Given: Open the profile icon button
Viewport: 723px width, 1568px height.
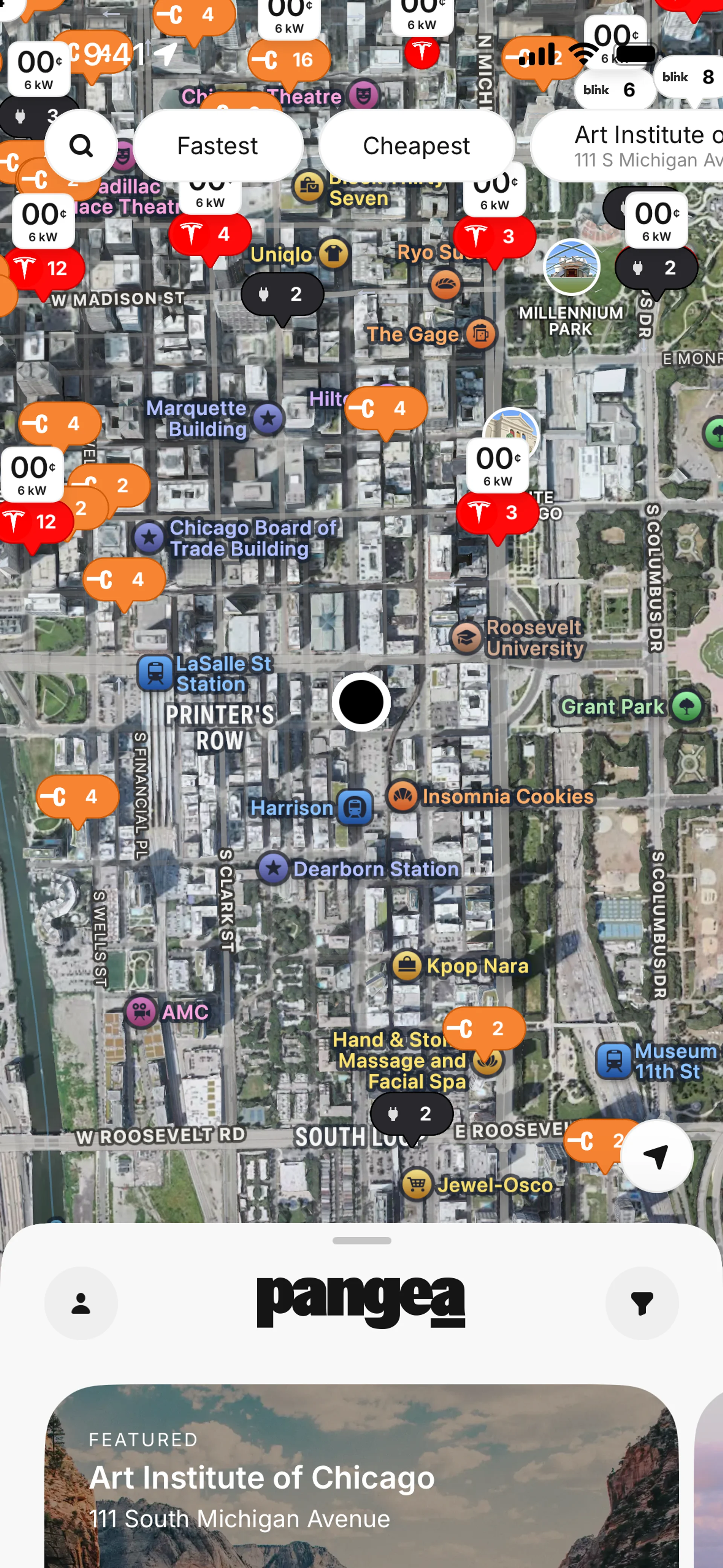Looking at the screenshot, I should 81,1303.
